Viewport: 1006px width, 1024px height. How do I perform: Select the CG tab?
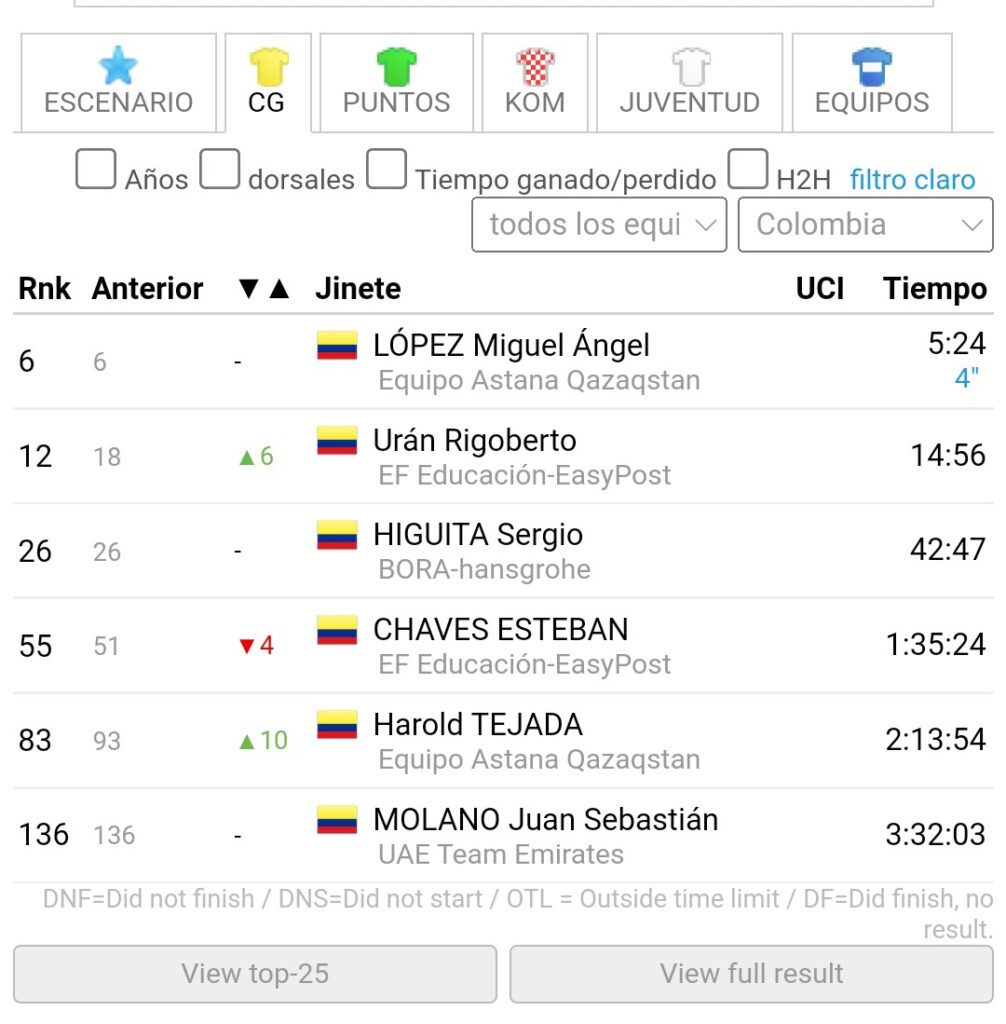click(x=267, y=83)
